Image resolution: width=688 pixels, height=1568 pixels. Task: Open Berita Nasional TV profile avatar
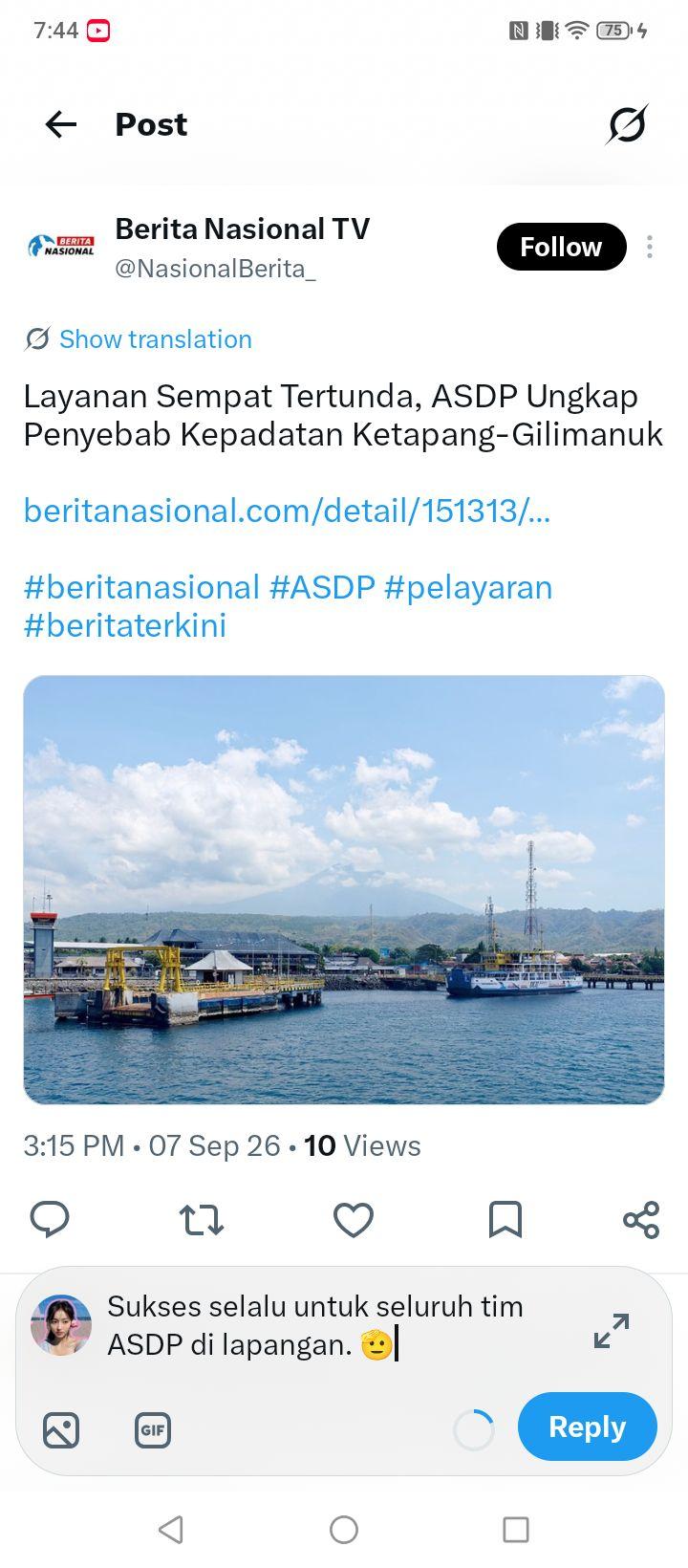61,247
